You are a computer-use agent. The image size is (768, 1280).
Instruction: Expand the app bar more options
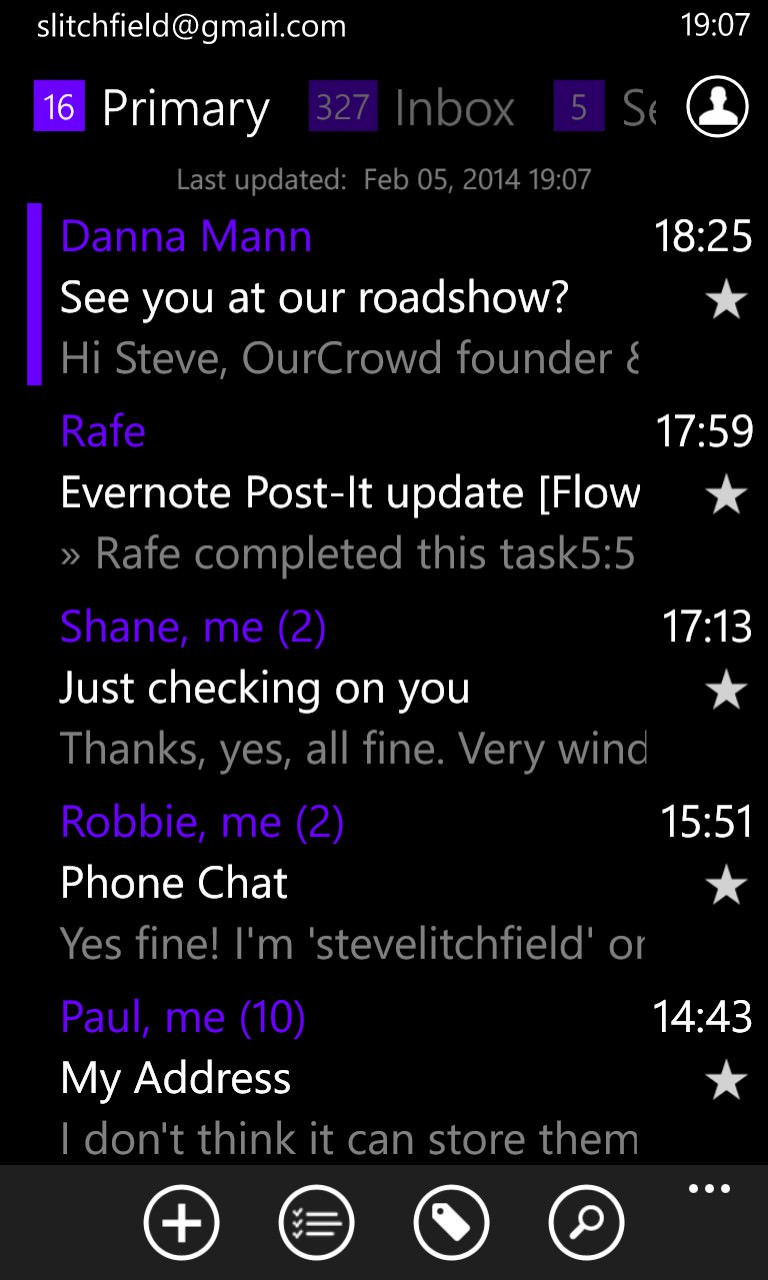[x=709, y=1189]
